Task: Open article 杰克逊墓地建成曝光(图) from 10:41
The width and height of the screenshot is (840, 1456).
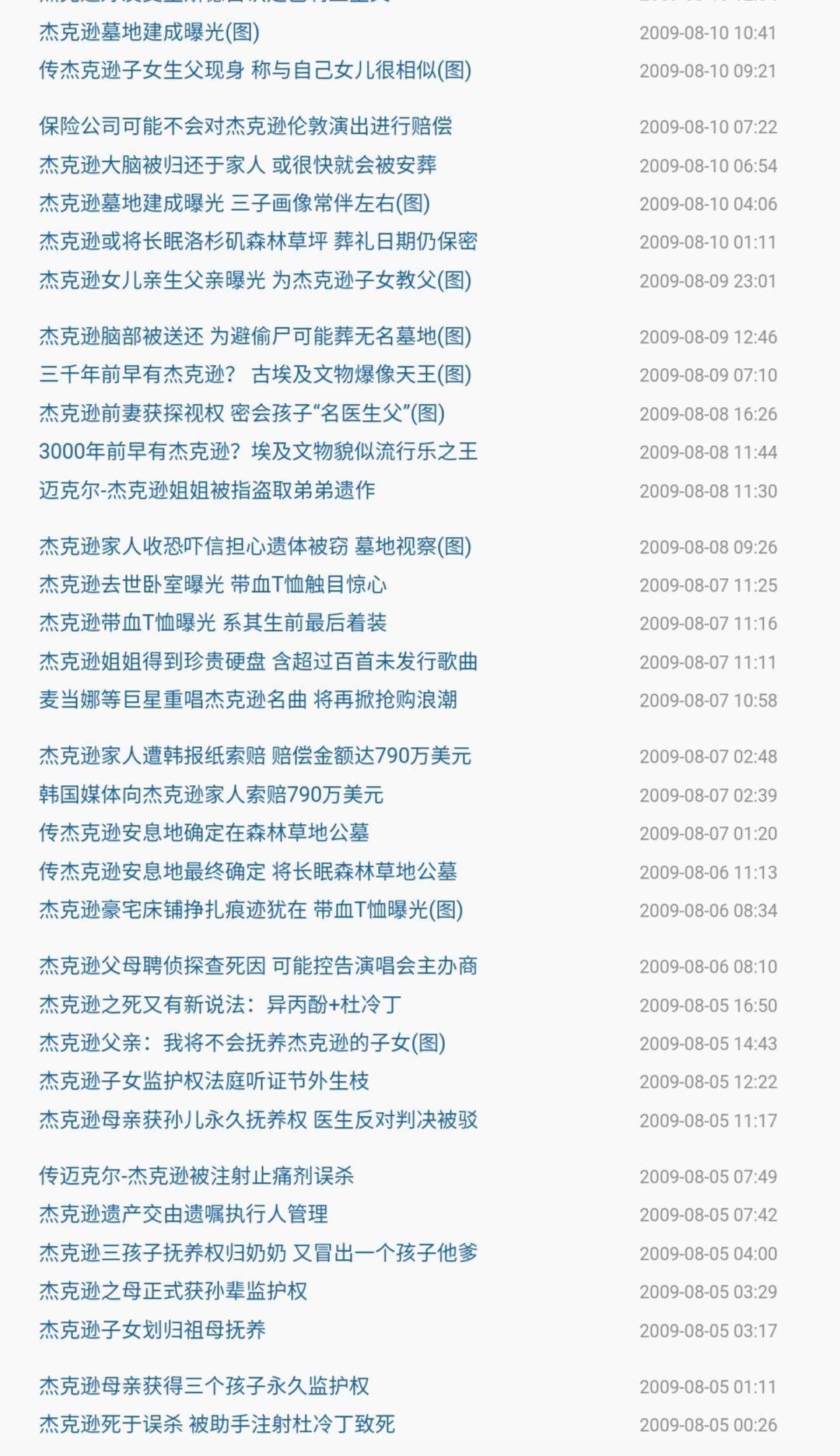Action: click(149, 32)
